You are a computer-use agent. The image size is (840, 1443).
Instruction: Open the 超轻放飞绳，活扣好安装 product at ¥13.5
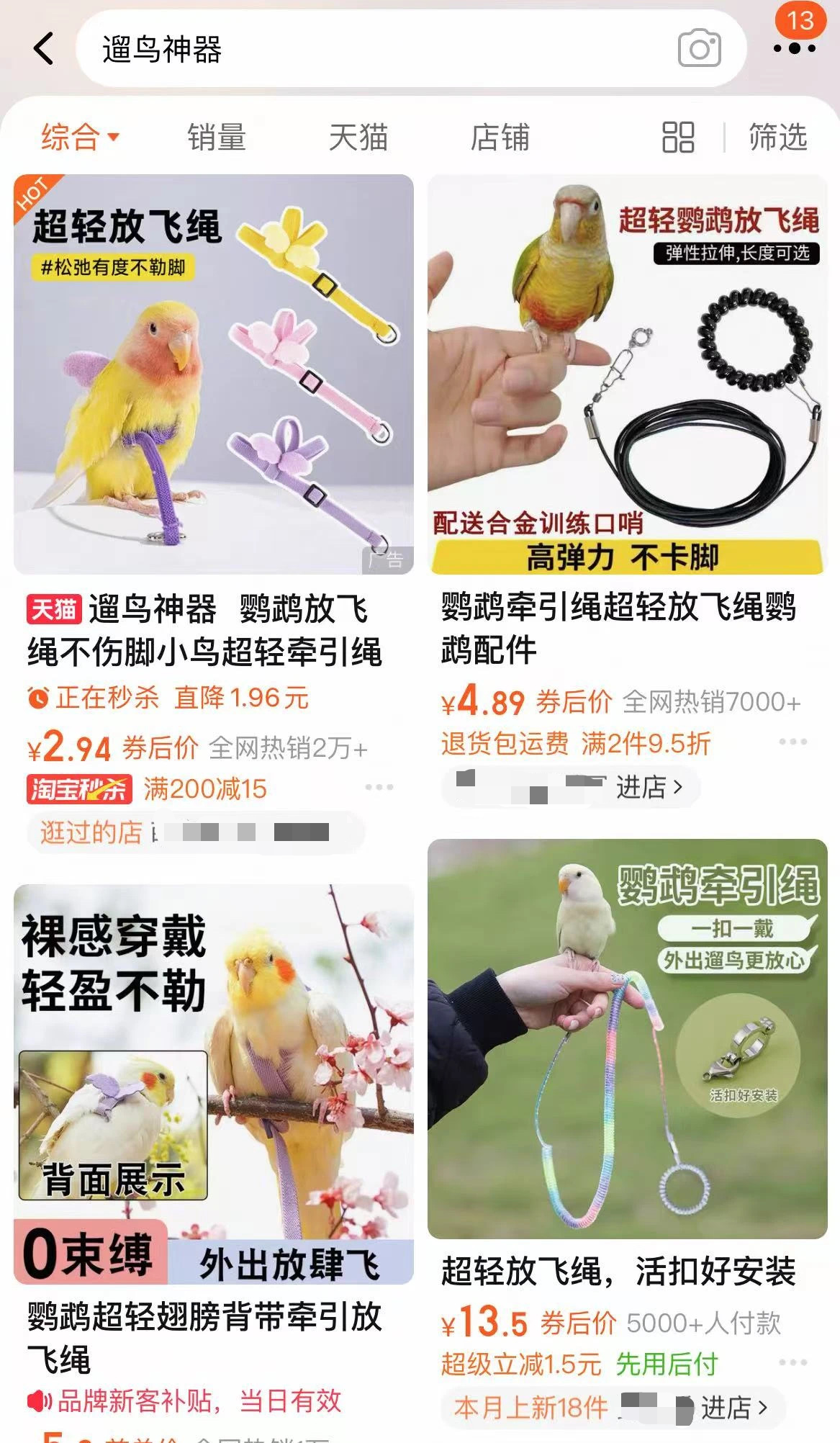coord(626,1037)
